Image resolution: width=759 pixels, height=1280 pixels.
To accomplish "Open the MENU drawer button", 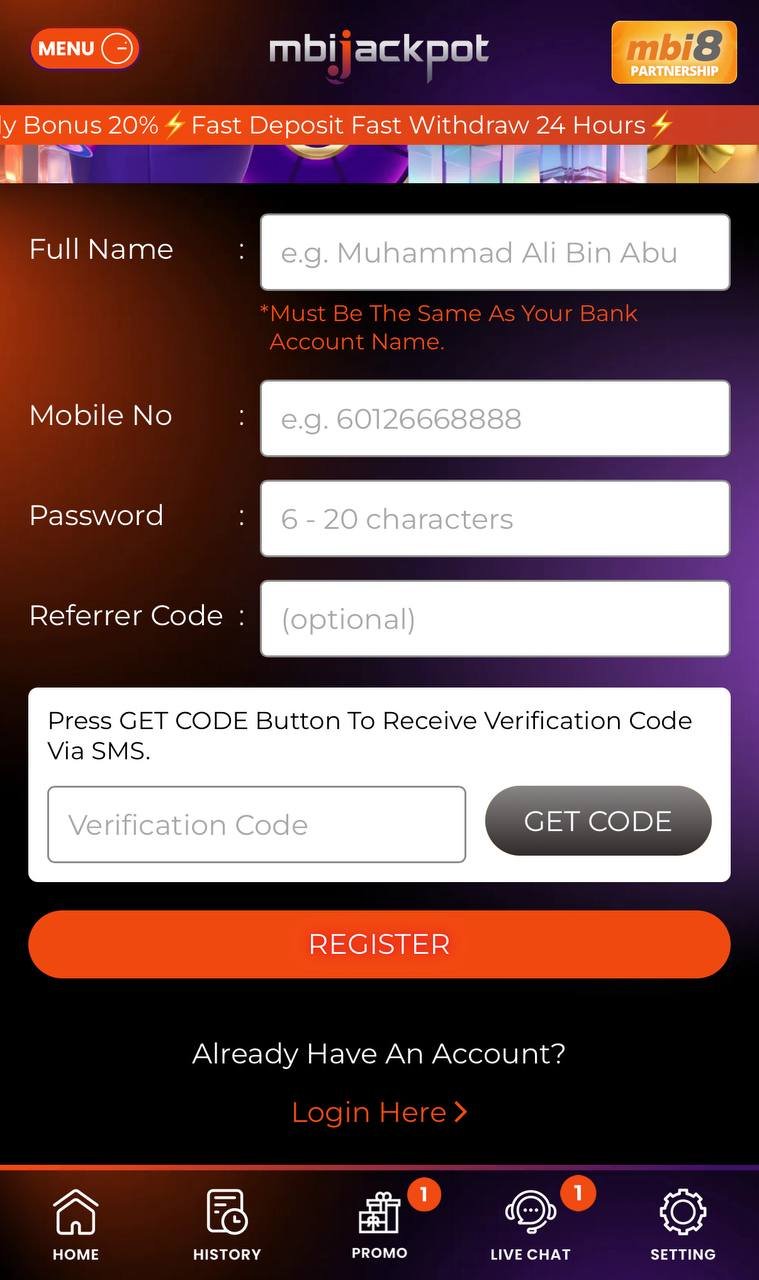I will (x=85, y=48).
